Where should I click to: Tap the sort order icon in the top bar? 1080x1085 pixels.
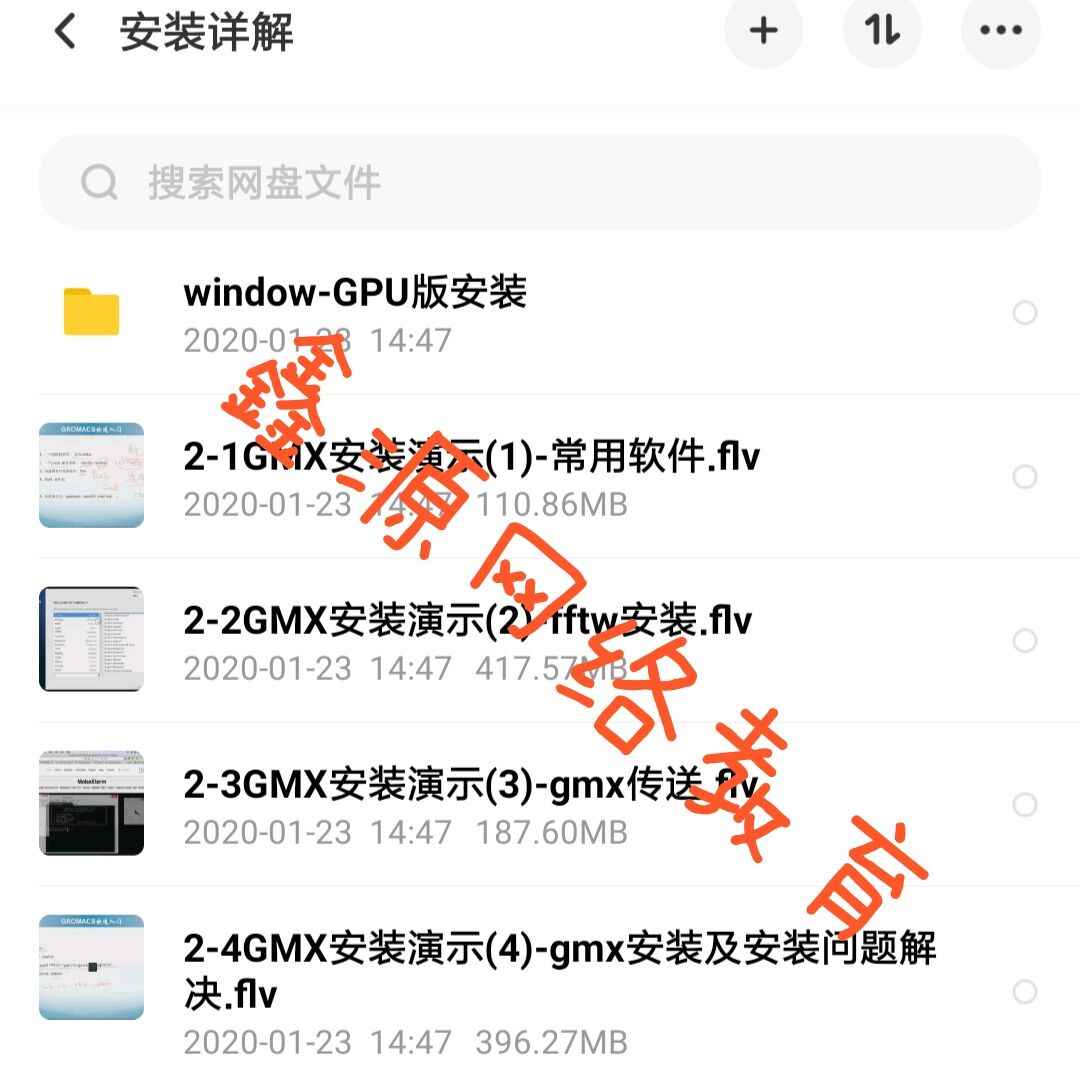(881, 30)
